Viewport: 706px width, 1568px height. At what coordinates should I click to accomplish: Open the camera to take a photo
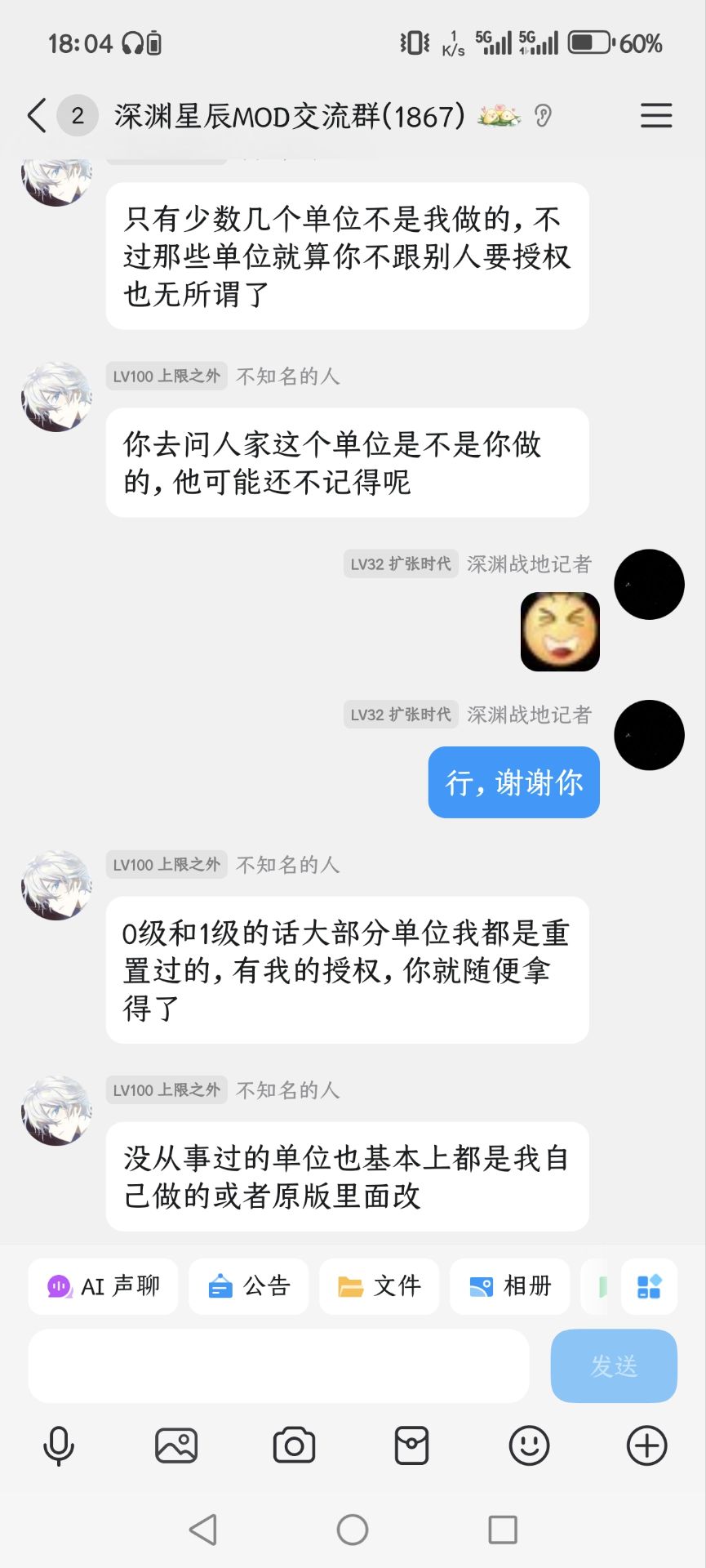pos(294,1444)
